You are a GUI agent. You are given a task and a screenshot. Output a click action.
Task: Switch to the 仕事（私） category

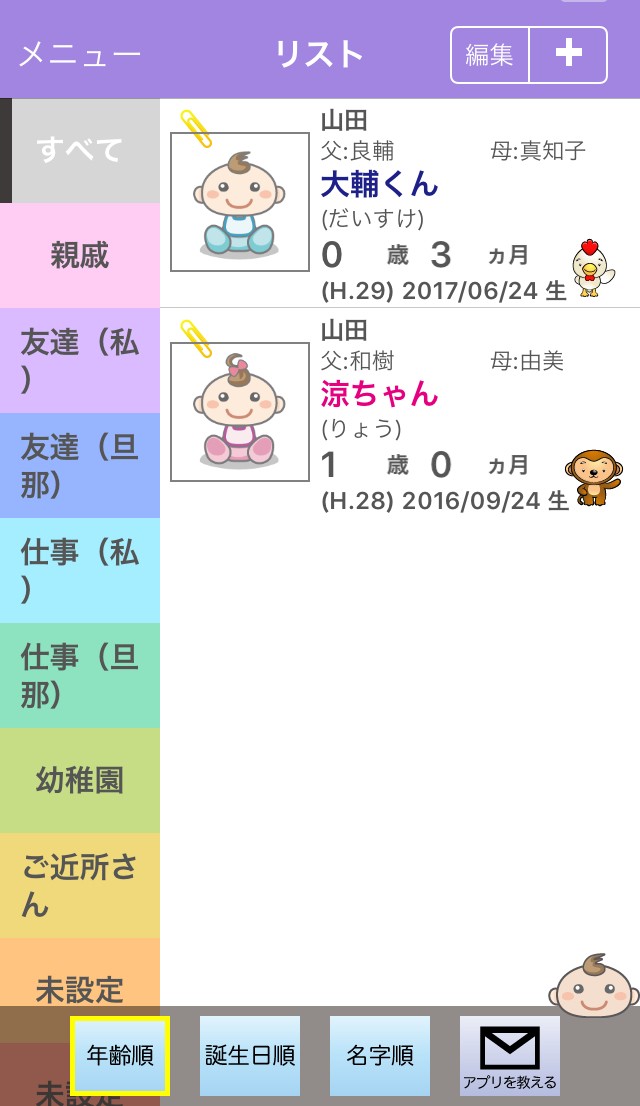click(x=80, y=570)
